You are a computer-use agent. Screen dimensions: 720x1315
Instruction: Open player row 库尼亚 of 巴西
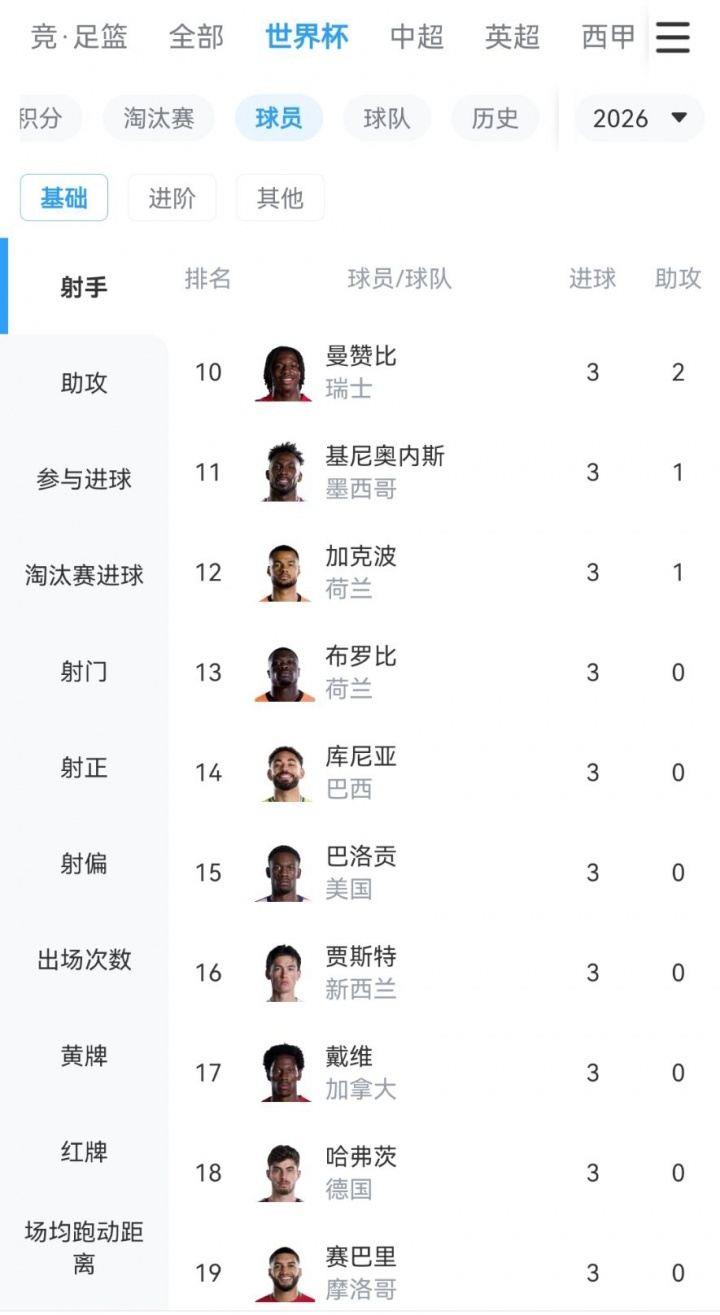[444, 772]
